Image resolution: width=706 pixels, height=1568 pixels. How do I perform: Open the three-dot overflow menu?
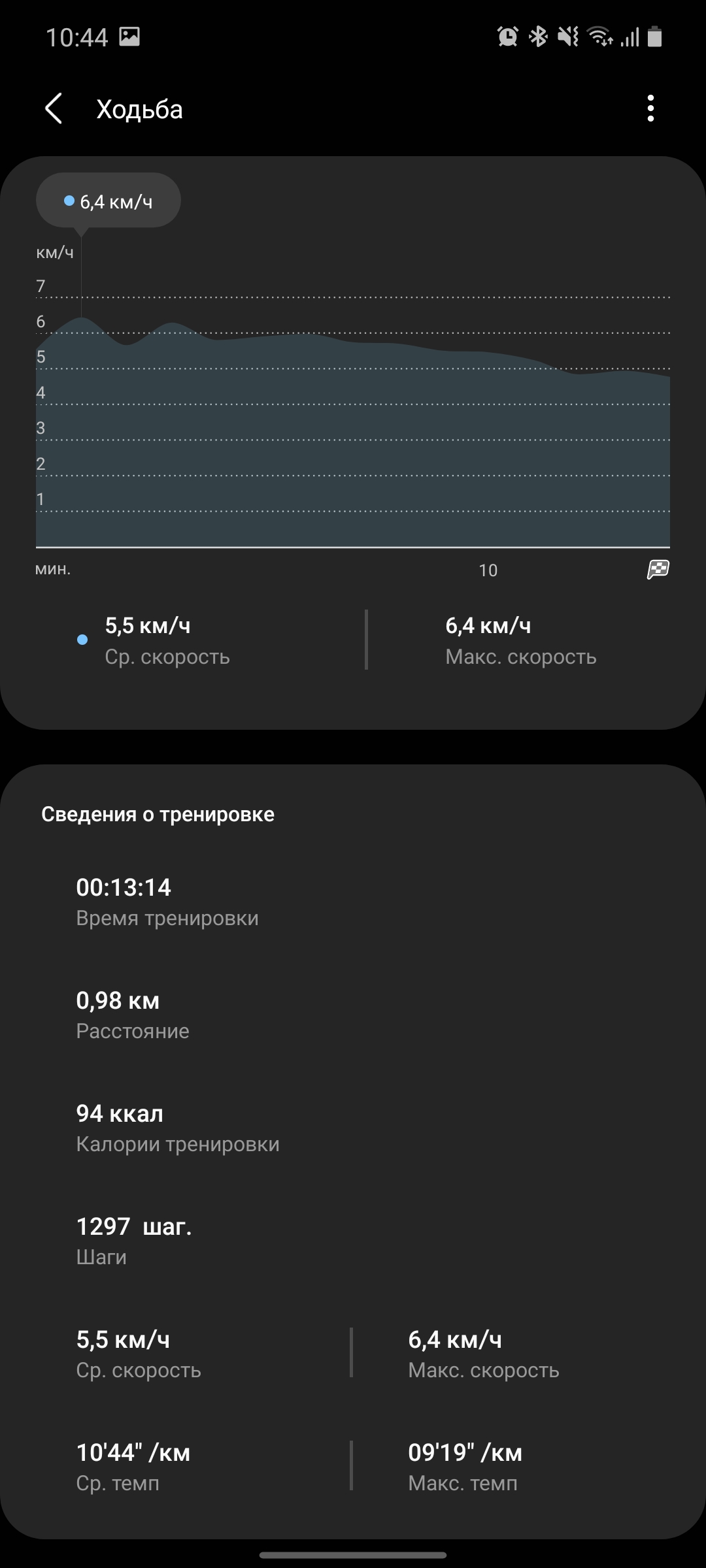click(650, 108)
